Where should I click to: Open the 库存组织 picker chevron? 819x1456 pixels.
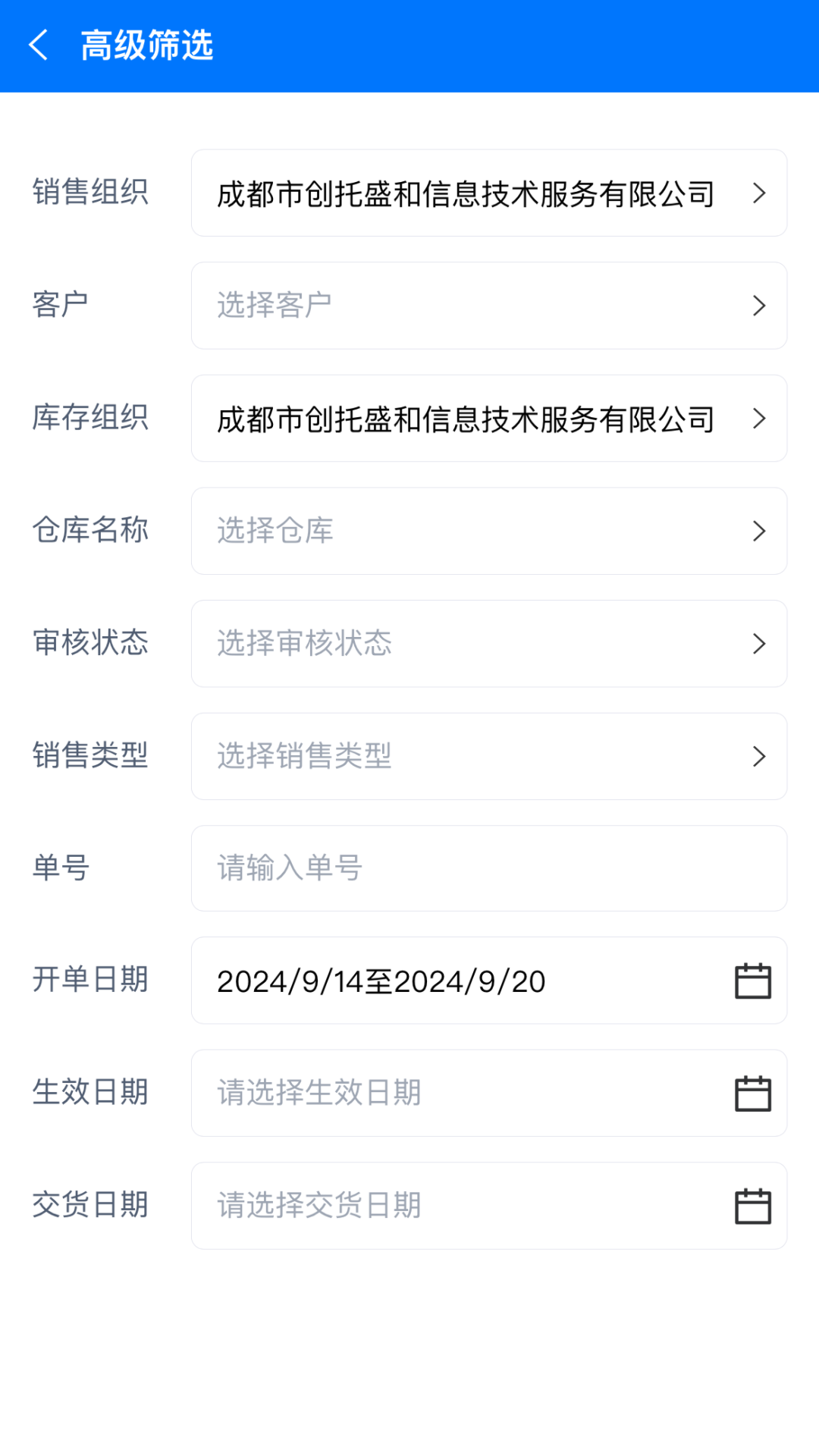758,418
